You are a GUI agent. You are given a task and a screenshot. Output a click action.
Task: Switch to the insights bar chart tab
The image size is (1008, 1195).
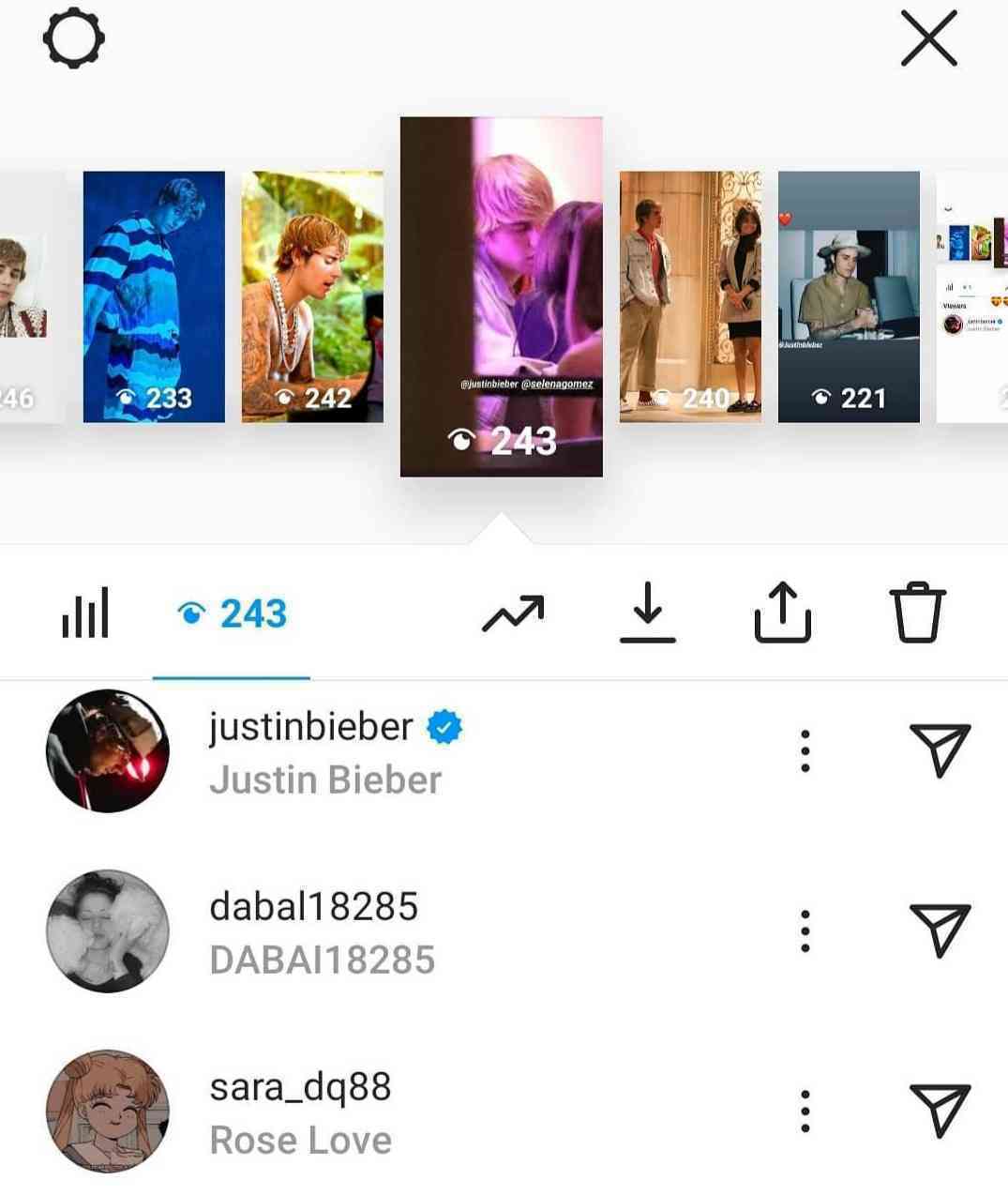[x=85, y=613]
